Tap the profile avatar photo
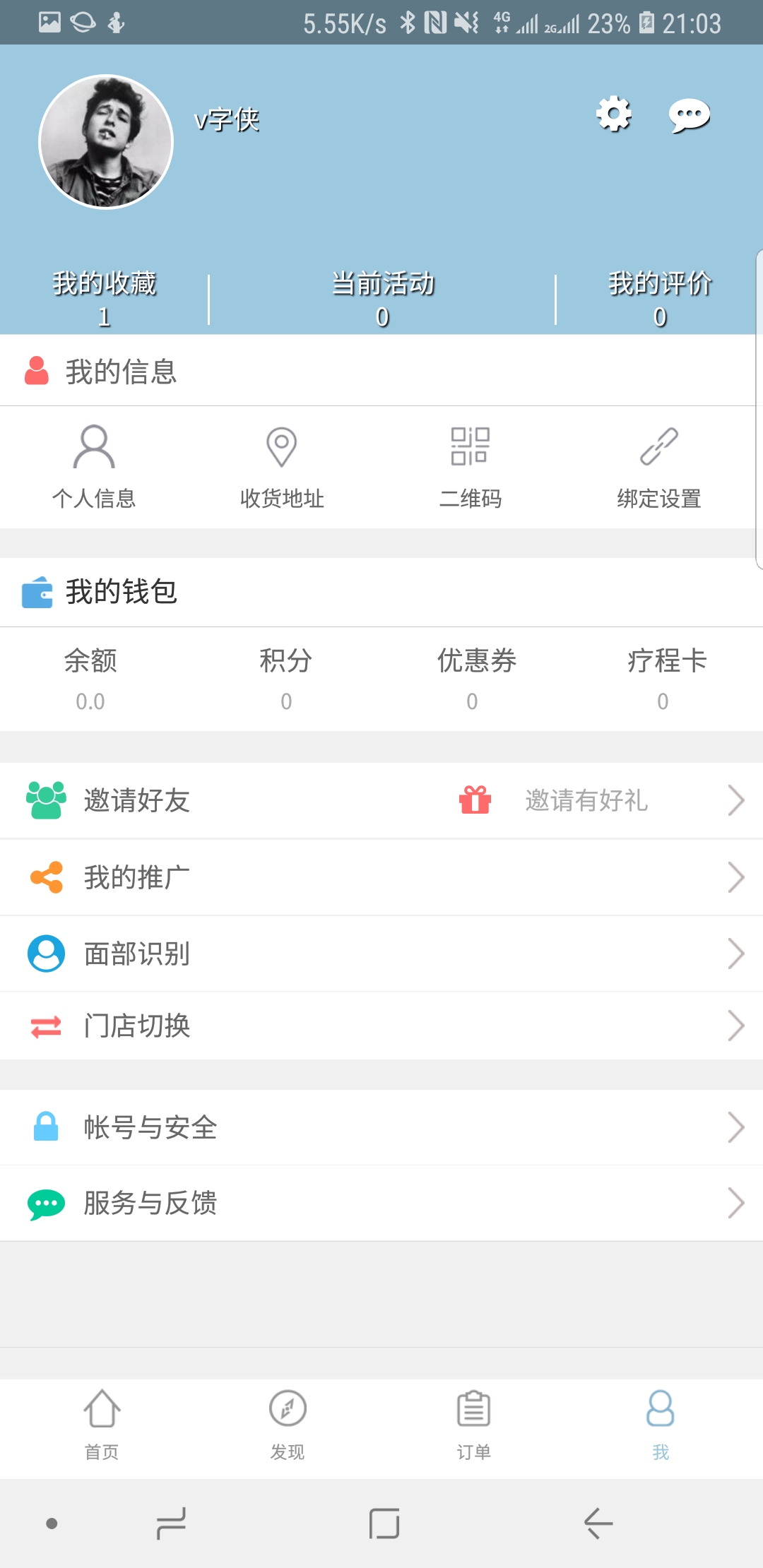The height and width of the screenshot is (1568, 763). point(106,141)
